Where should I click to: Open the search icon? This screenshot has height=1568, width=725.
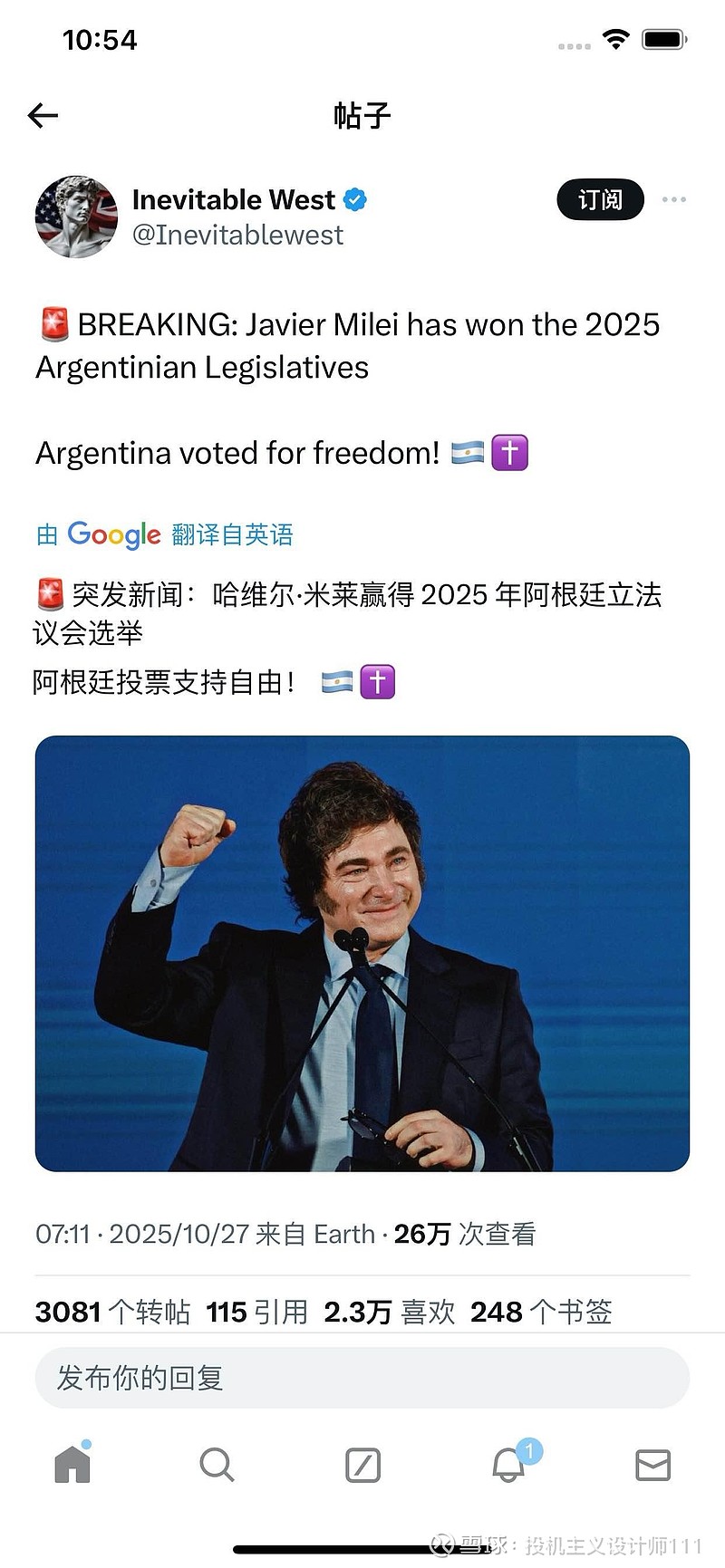pos(217,1464)
